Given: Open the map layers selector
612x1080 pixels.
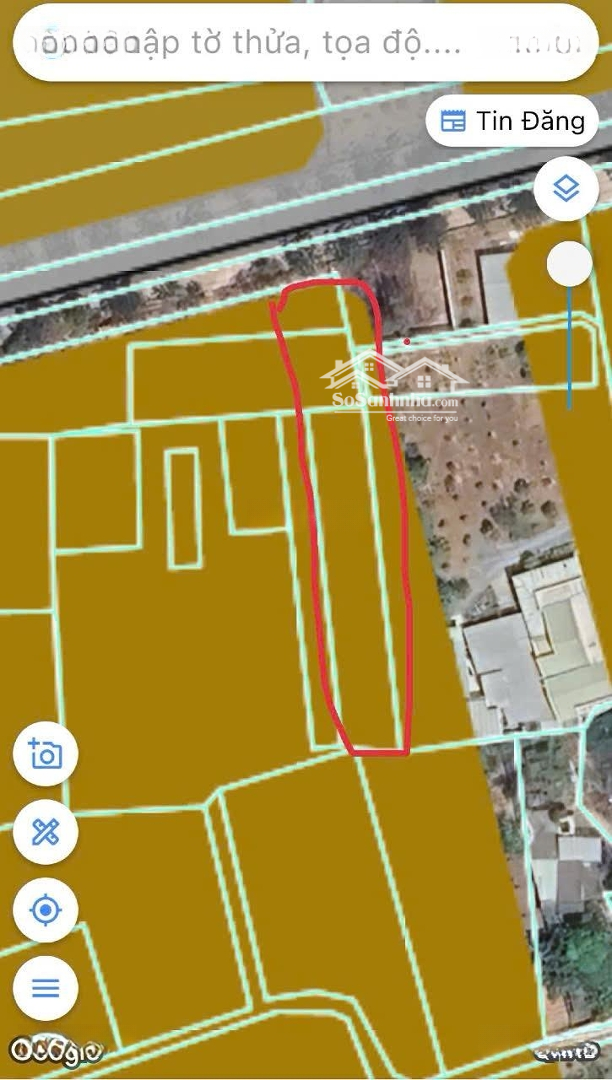Looking at the screenshot, I should 566,188.
